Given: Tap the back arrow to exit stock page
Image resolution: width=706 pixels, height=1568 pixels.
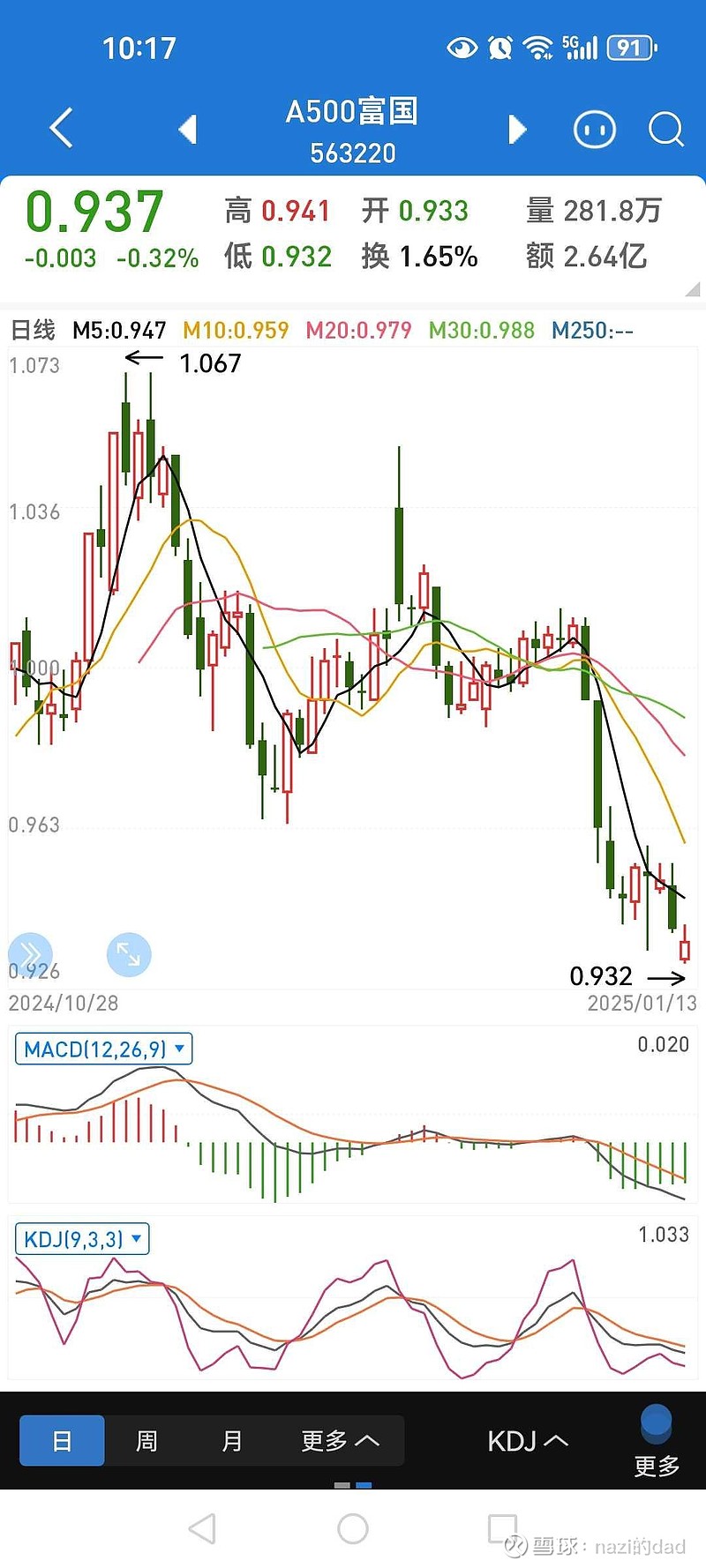Looking at the screenshot, I should click(x=60, y=128).
